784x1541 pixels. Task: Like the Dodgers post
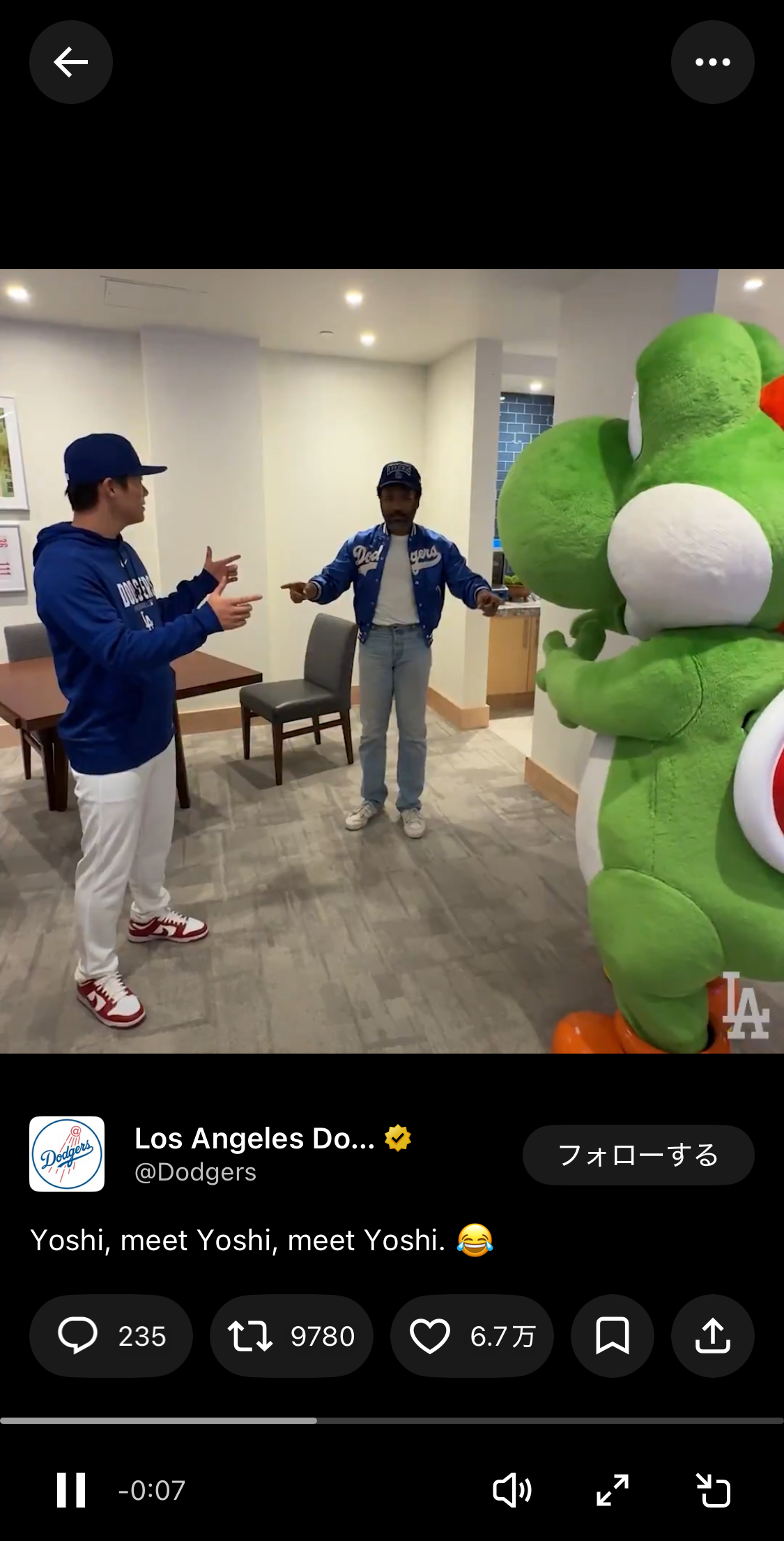tap(472, 1336)
